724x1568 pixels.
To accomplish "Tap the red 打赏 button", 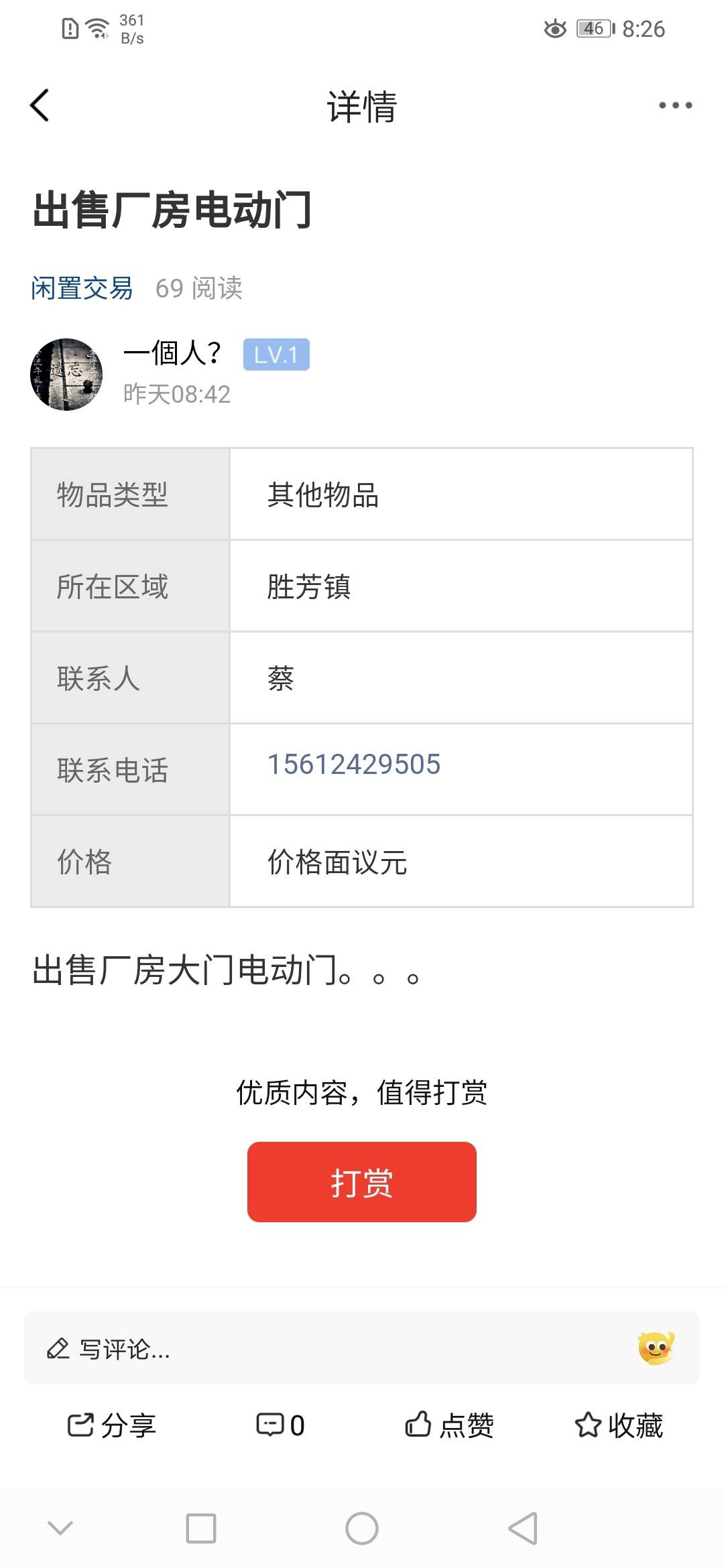I will pos(361,1182).
